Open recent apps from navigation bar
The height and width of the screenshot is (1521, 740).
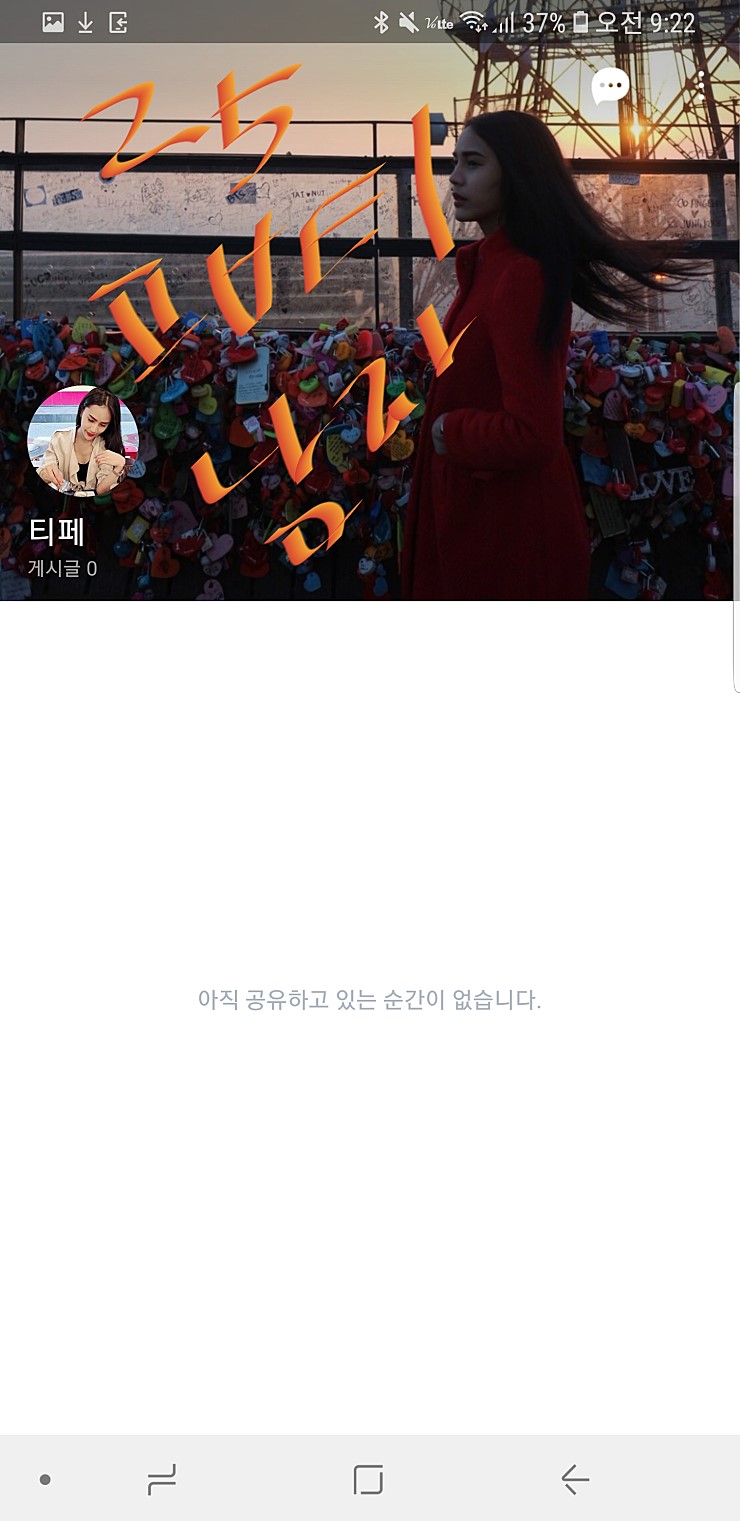pyautogui.click(x=162, y=1479)
